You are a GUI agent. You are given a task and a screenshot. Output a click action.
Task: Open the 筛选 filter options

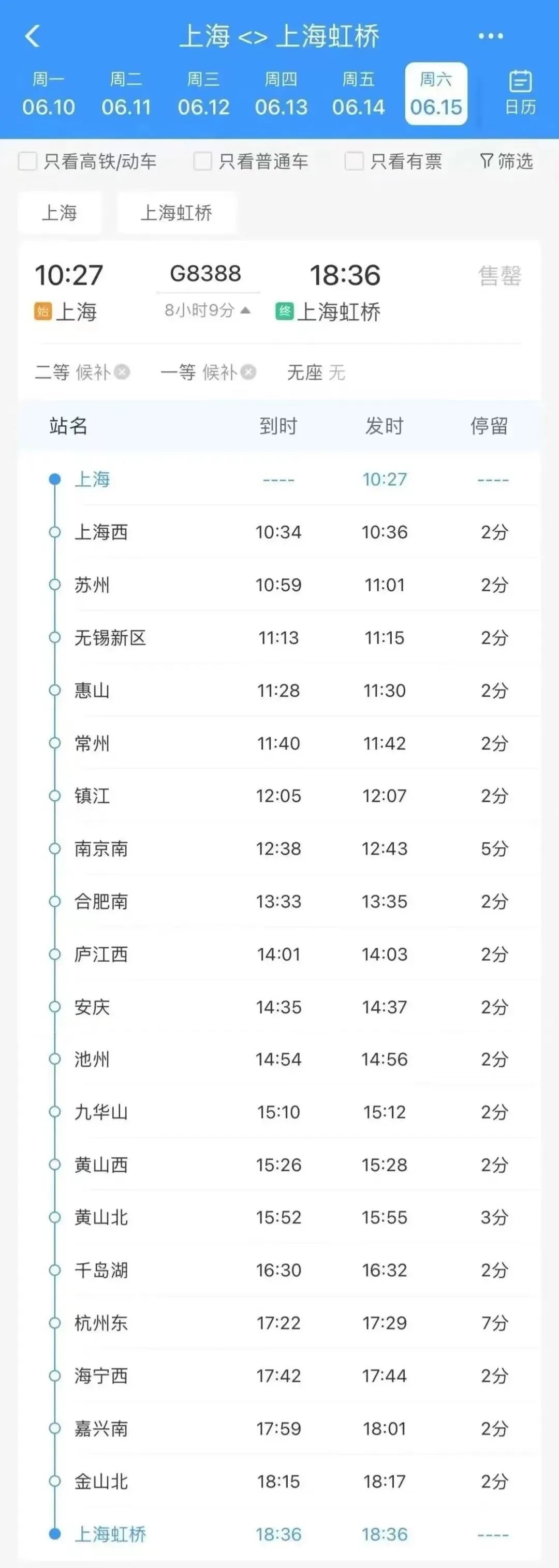click(x=507, y=161)
